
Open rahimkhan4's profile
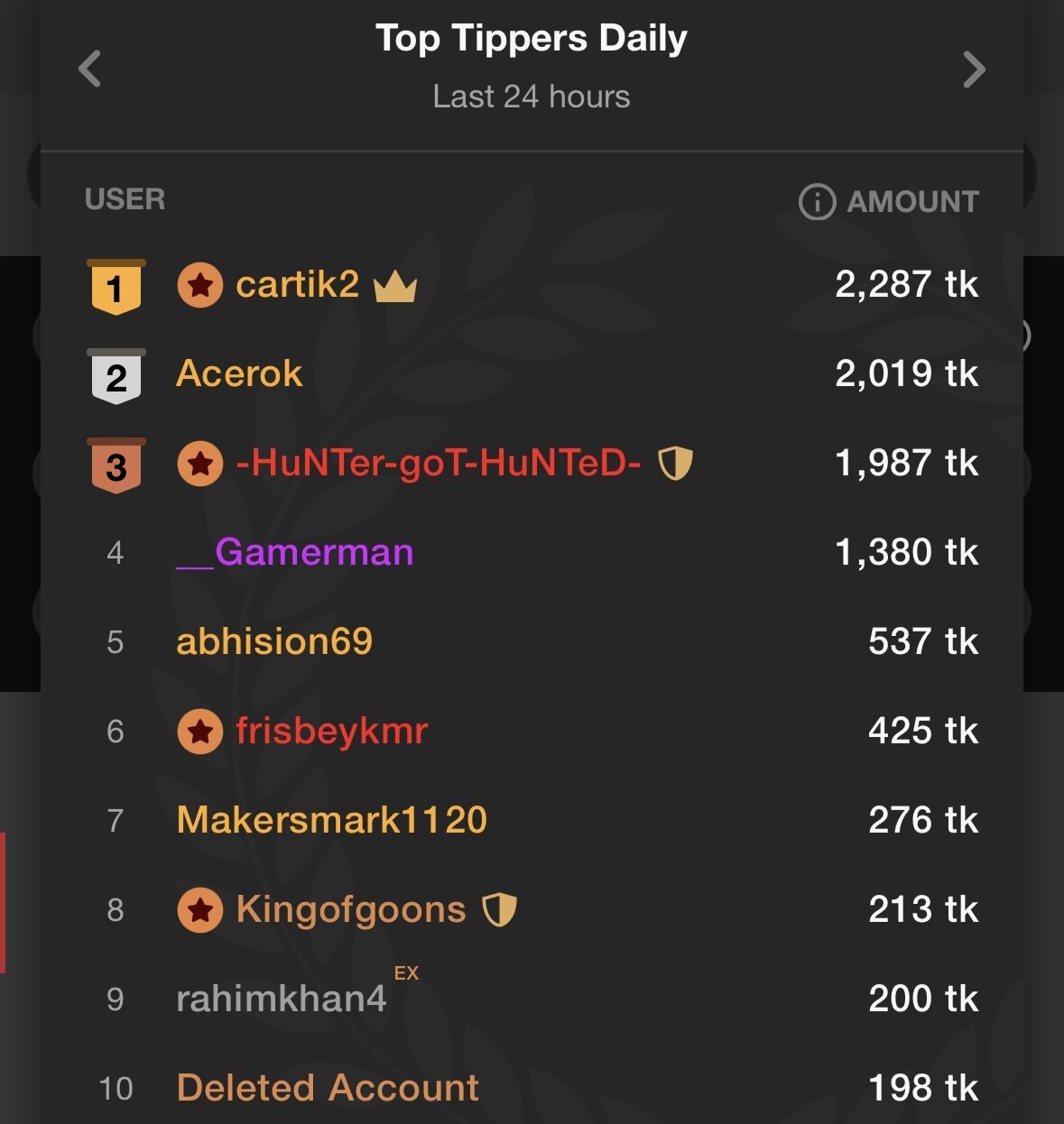click(281, 999)
